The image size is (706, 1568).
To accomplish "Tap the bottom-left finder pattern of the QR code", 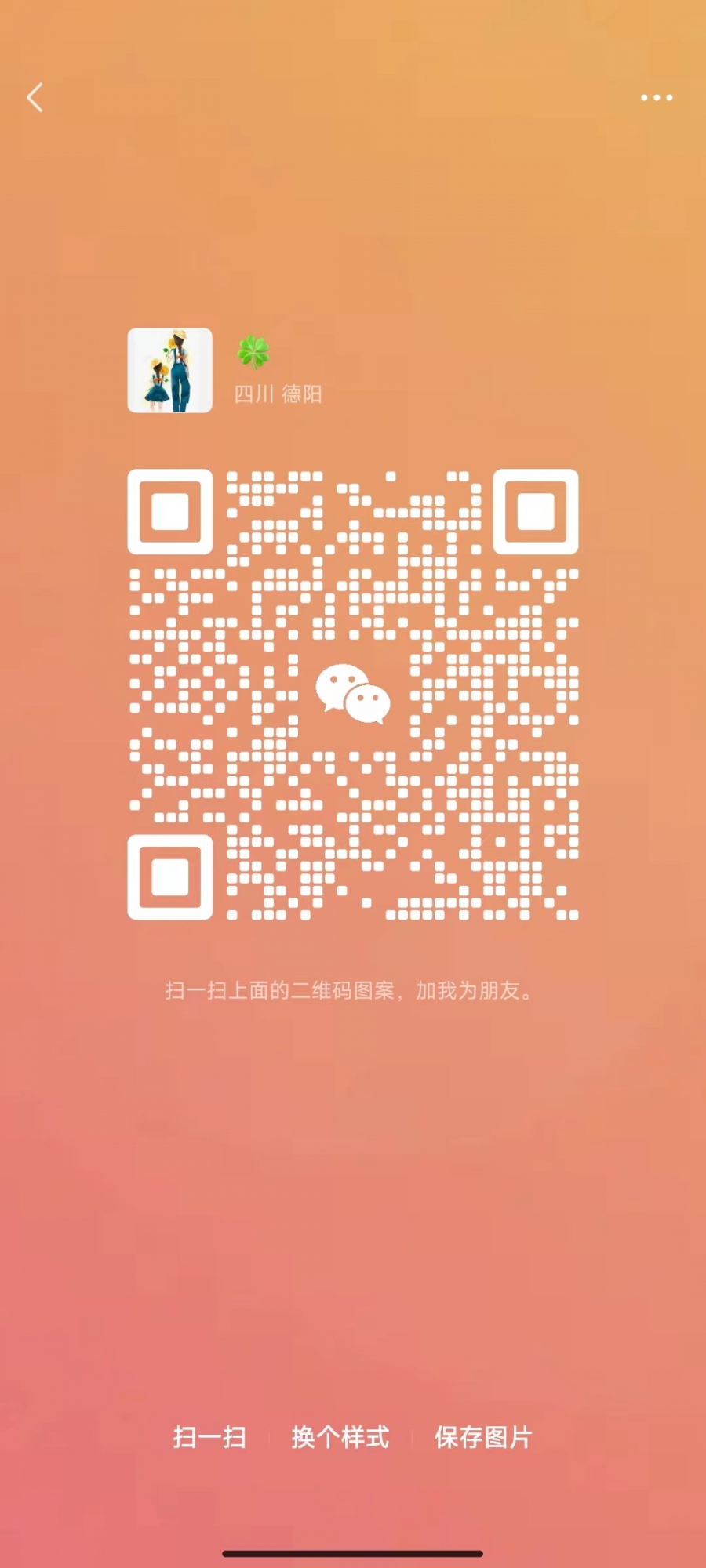I will pos(171,877).
